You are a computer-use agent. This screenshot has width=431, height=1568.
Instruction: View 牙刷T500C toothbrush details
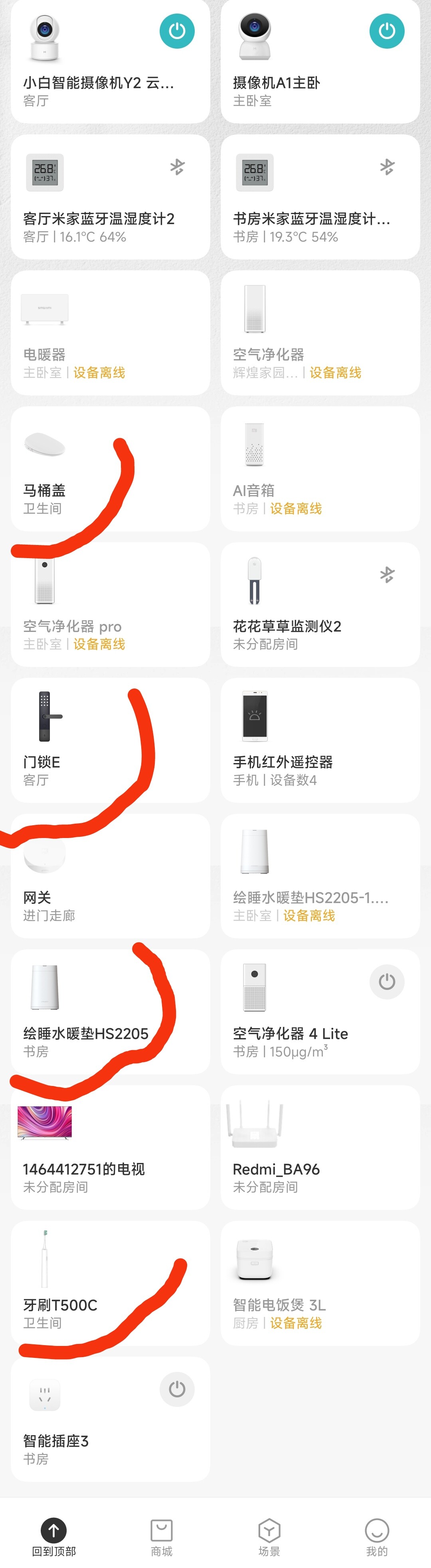point(110,1283)
